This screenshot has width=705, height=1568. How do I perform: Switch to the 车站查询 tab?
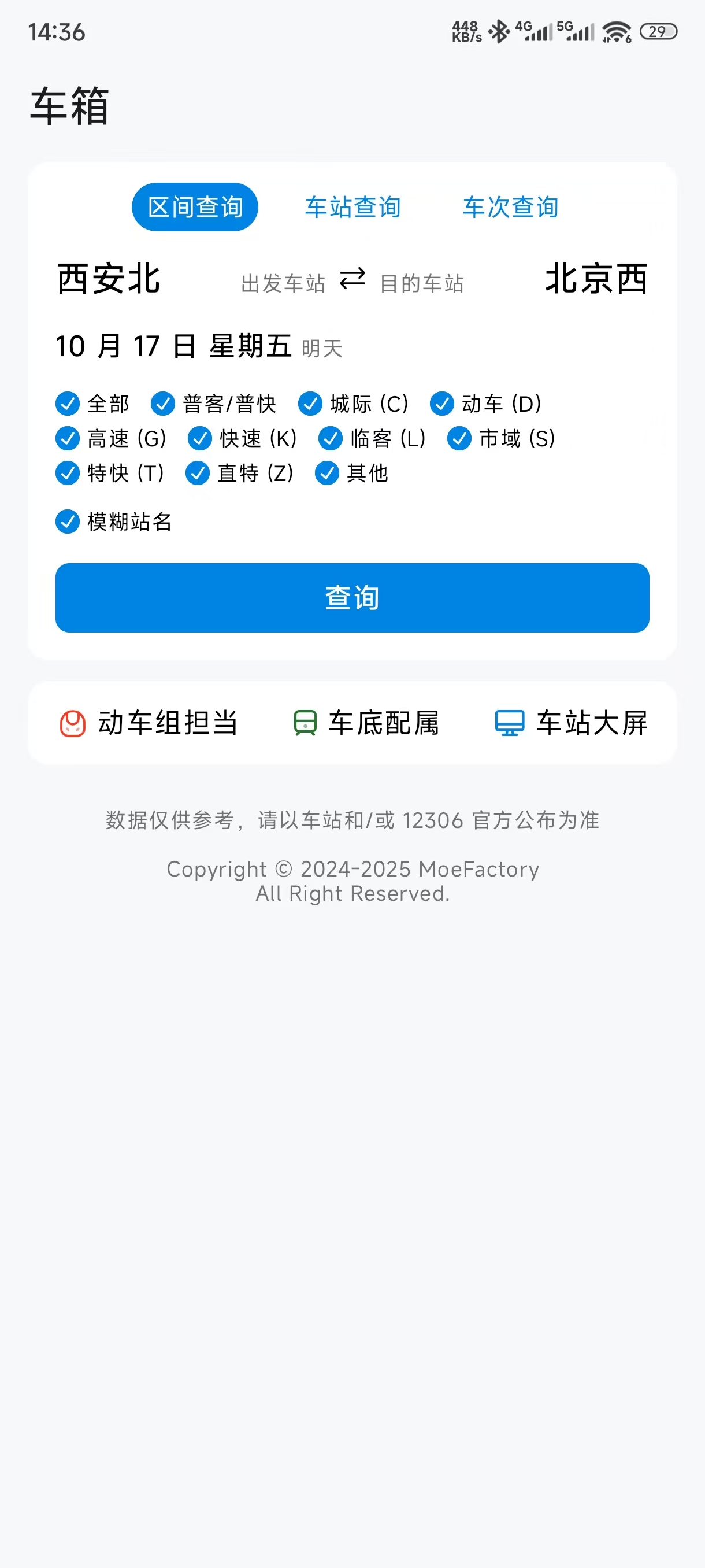[x=353, y=207]
